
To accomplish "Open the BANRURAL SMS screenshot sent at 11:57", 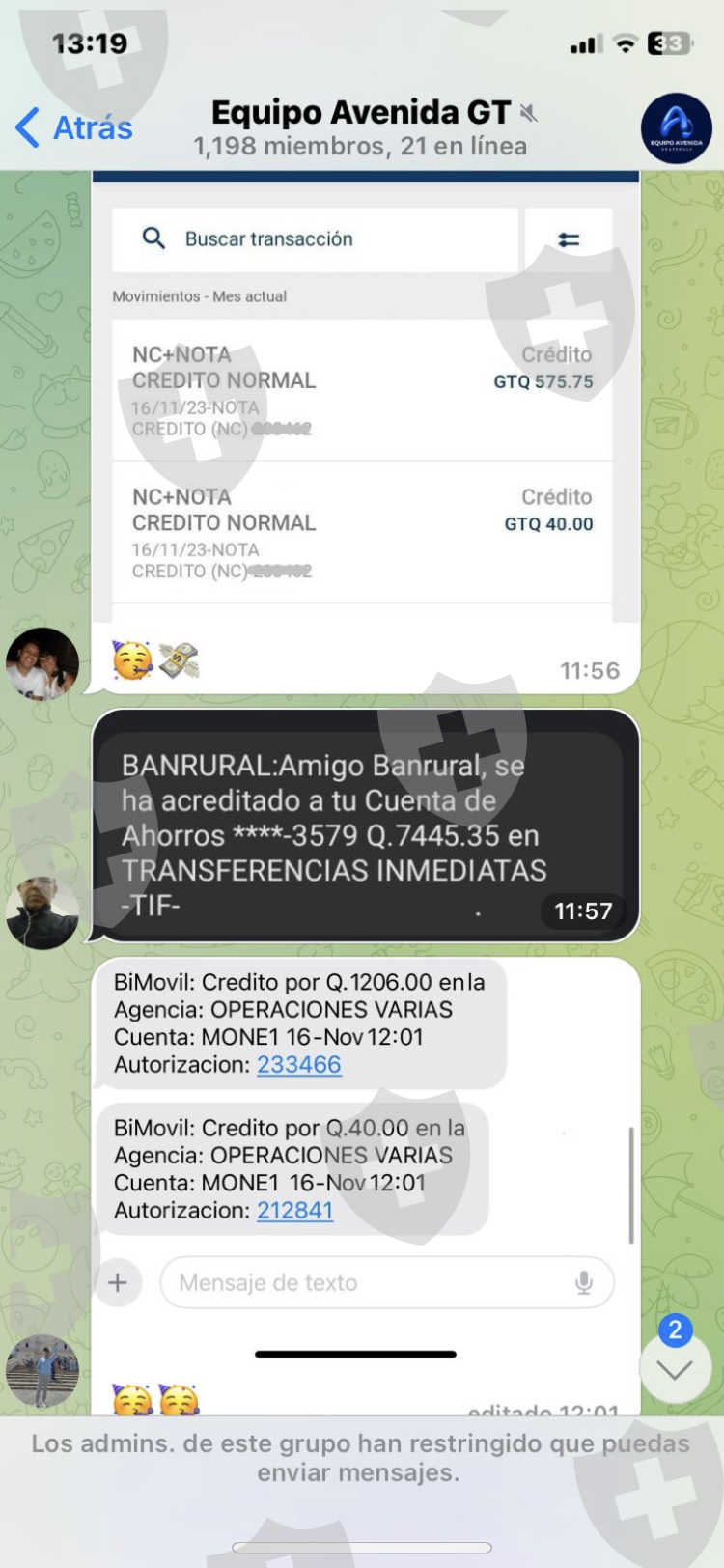I will point(366,825).
